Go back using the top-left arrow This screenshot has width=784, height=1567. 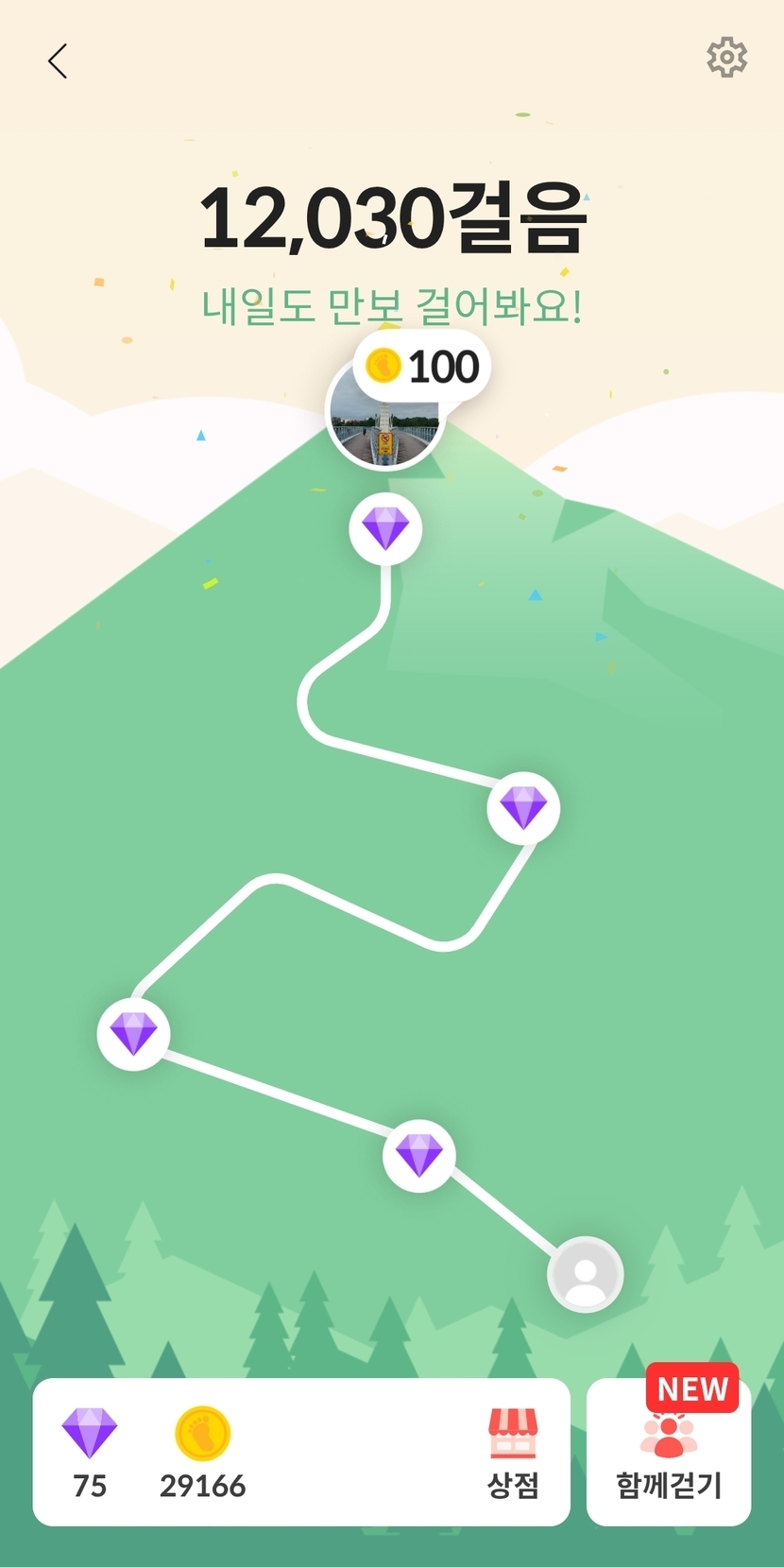point(58,61)
